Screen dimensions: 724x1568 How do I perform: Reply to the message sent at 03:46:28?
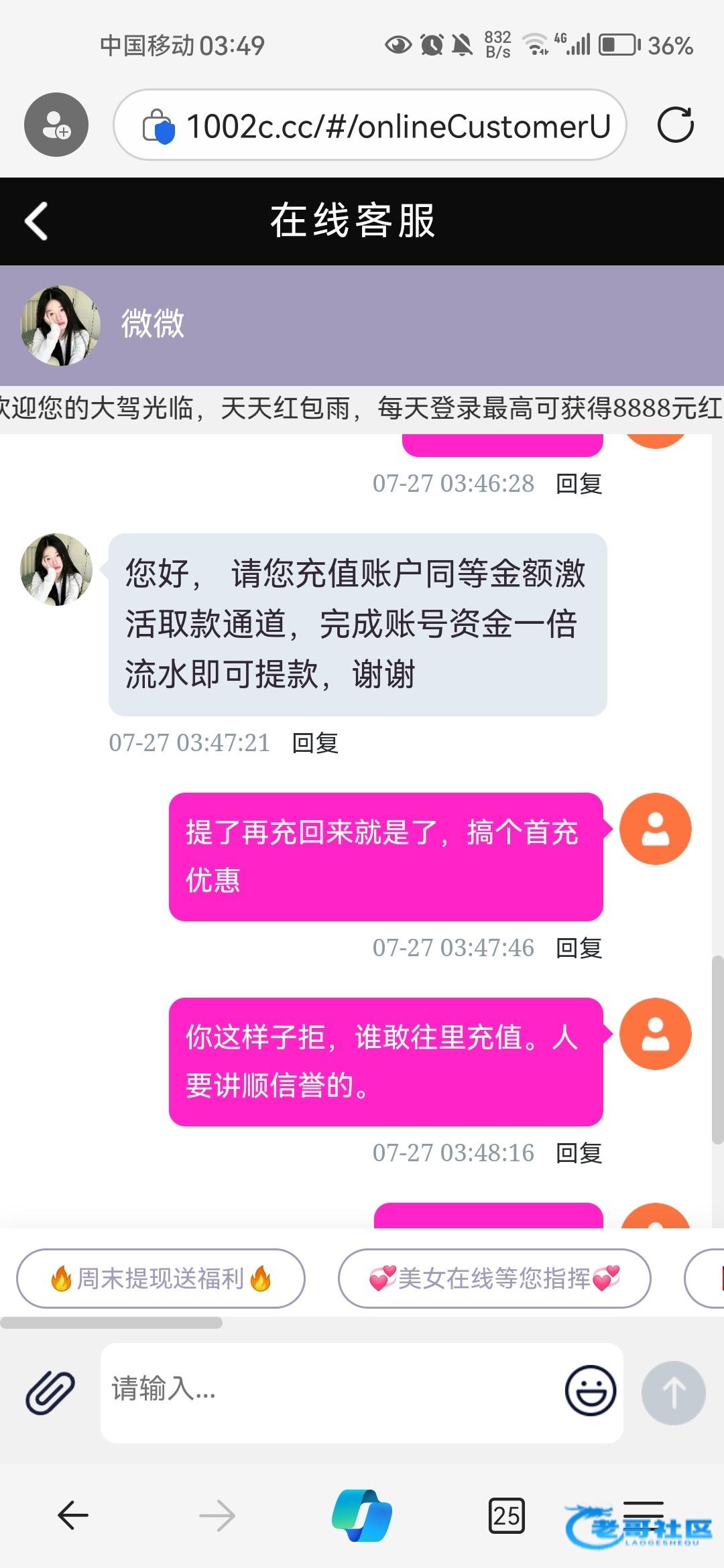coord(579,484)
